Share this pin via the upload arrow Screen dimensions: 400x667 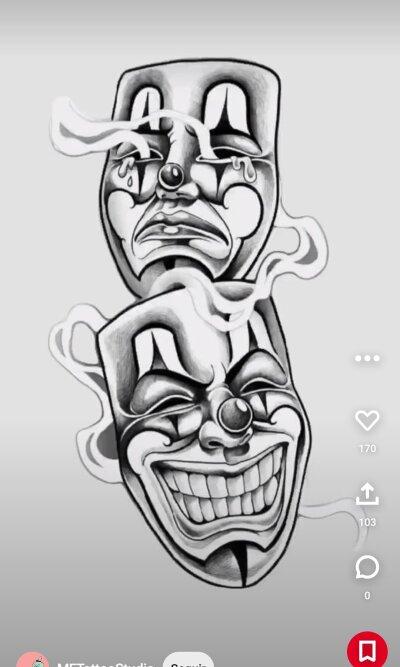click(x=367, y=494)
